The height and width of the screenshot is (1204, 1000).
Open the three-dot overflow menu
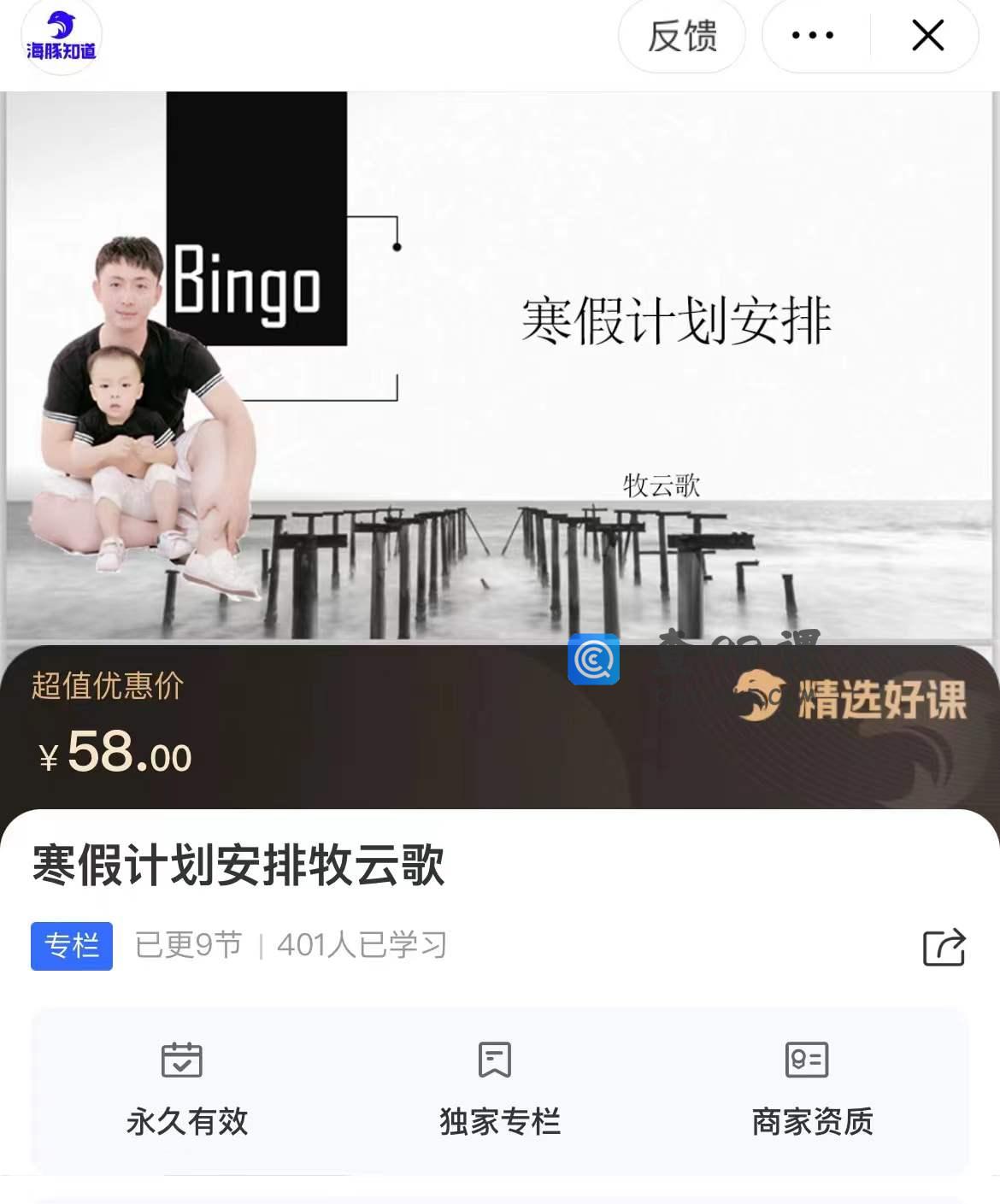812,36
